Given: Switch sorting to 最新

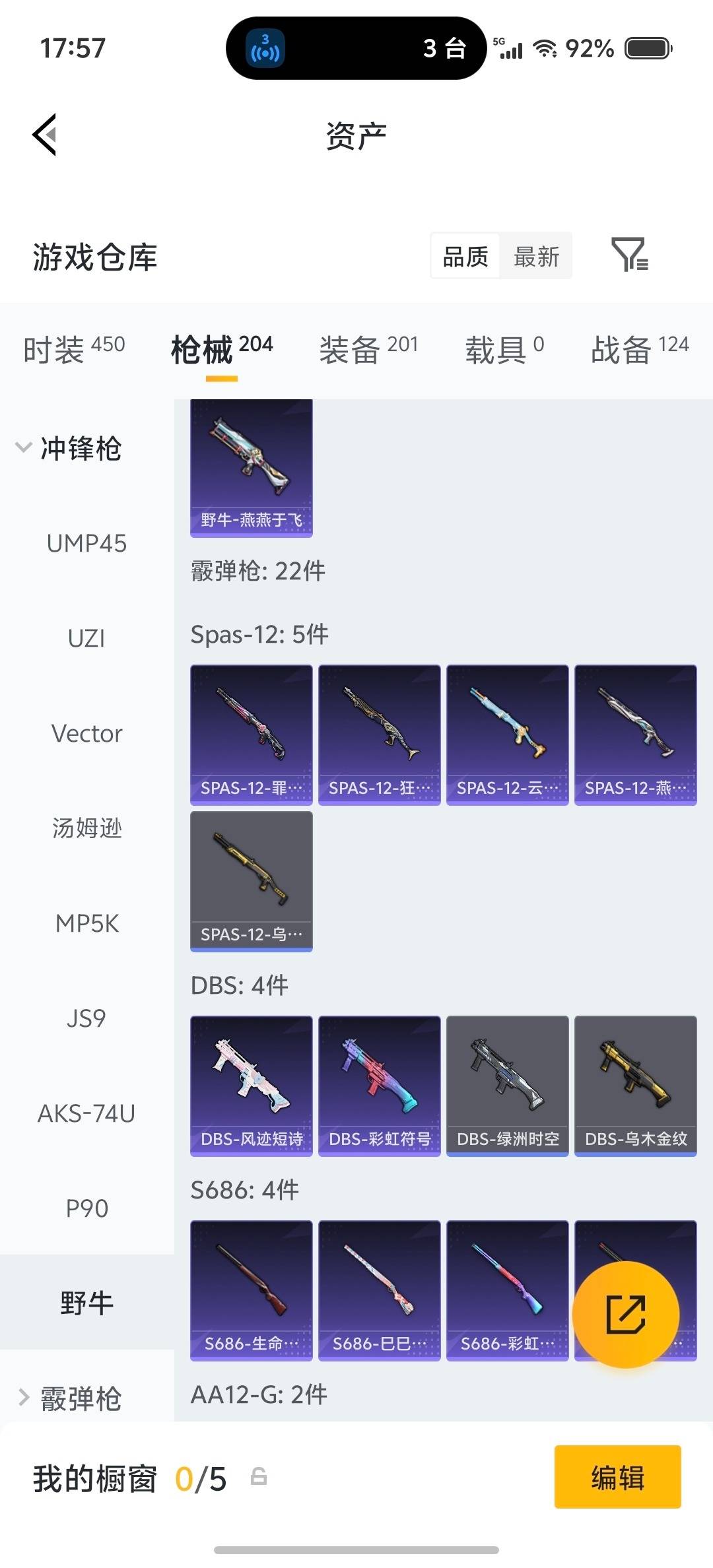Looking at the screenshot, I should [x=537, y=256].
